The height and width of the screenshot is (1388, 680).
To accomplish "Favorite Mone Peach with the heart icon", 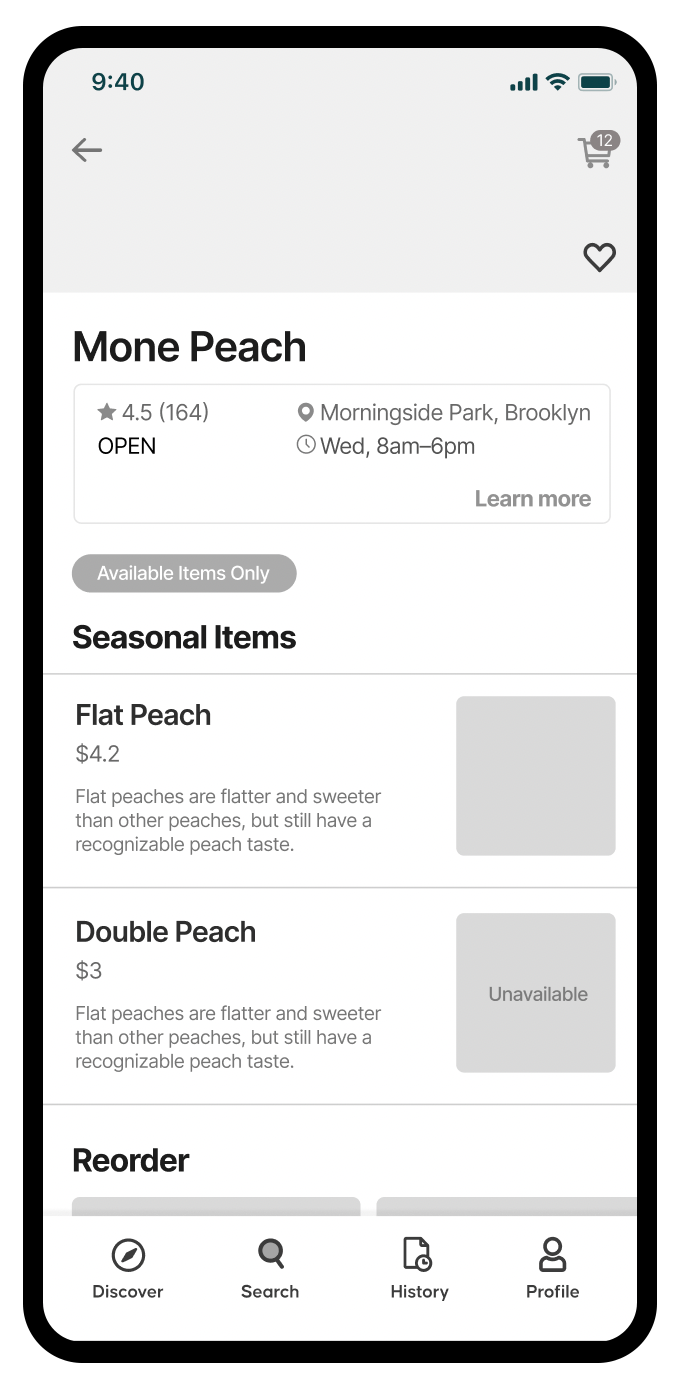I will point(599,258).
